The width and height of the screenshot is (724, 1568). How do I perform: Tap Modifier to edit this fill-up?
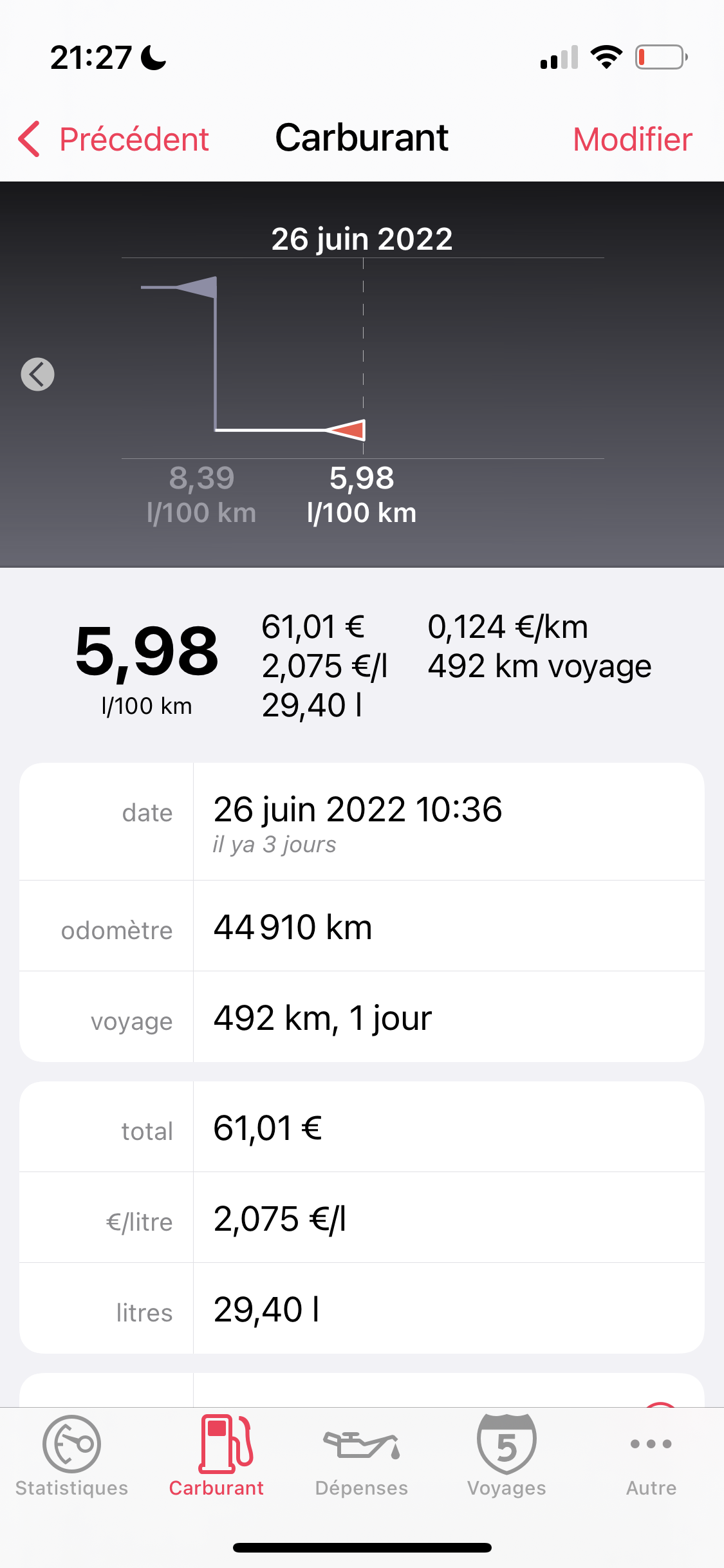point(632,139)
